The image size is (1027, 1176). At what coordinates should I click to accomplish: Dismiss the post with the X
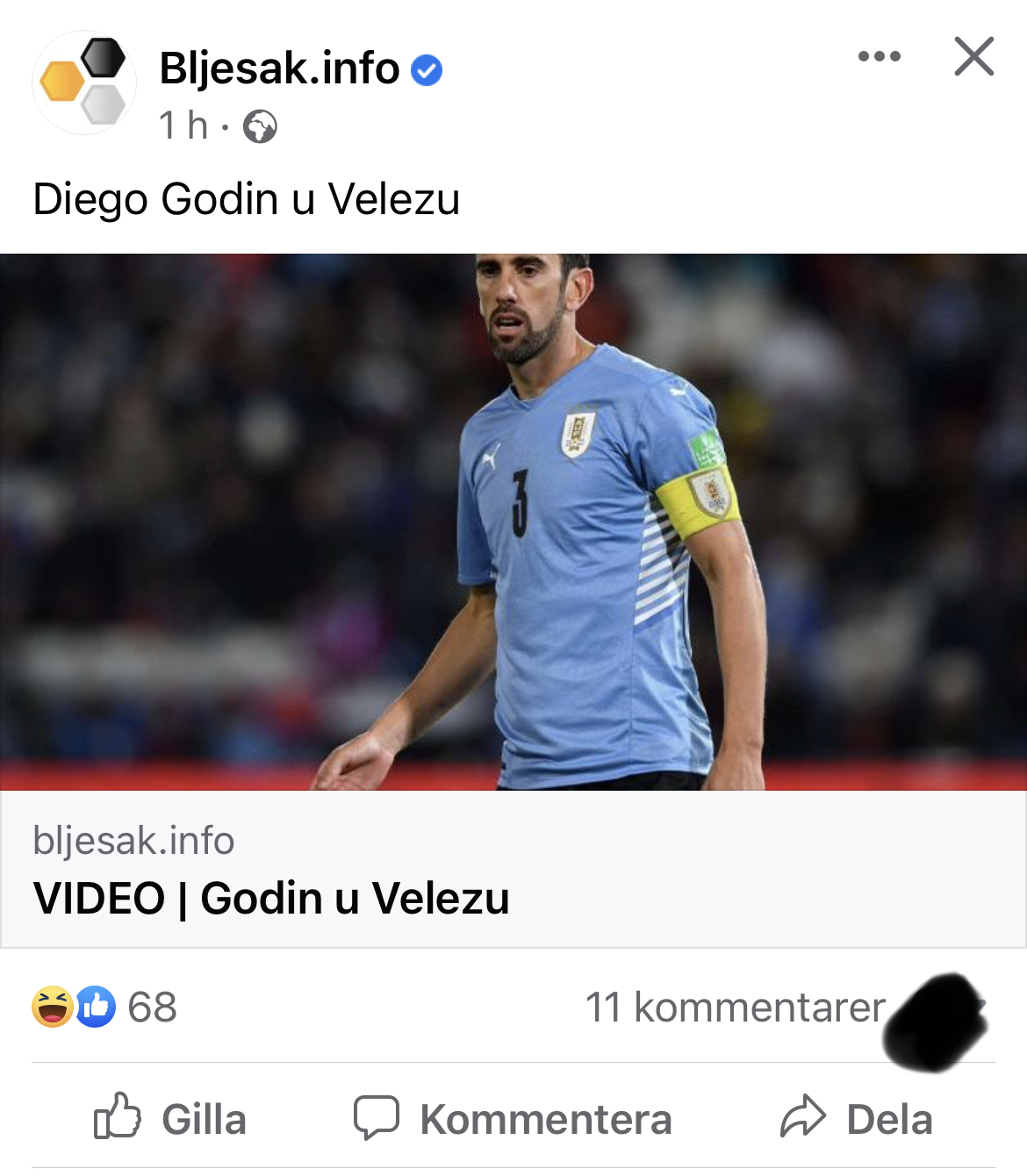[x=973, y=57]
